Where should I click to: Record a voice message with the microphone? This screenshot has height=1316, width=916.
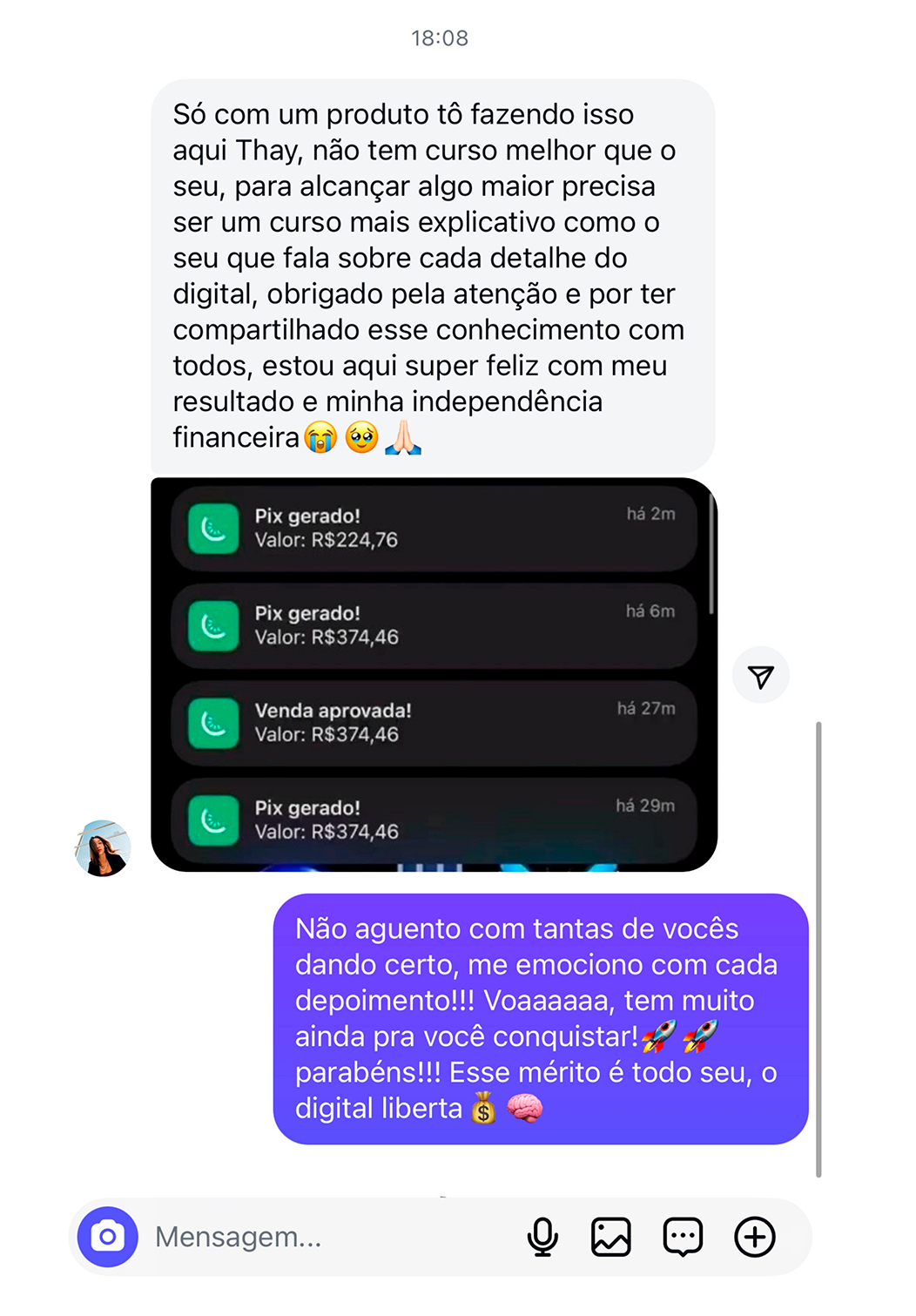(x=542, y=1236)
